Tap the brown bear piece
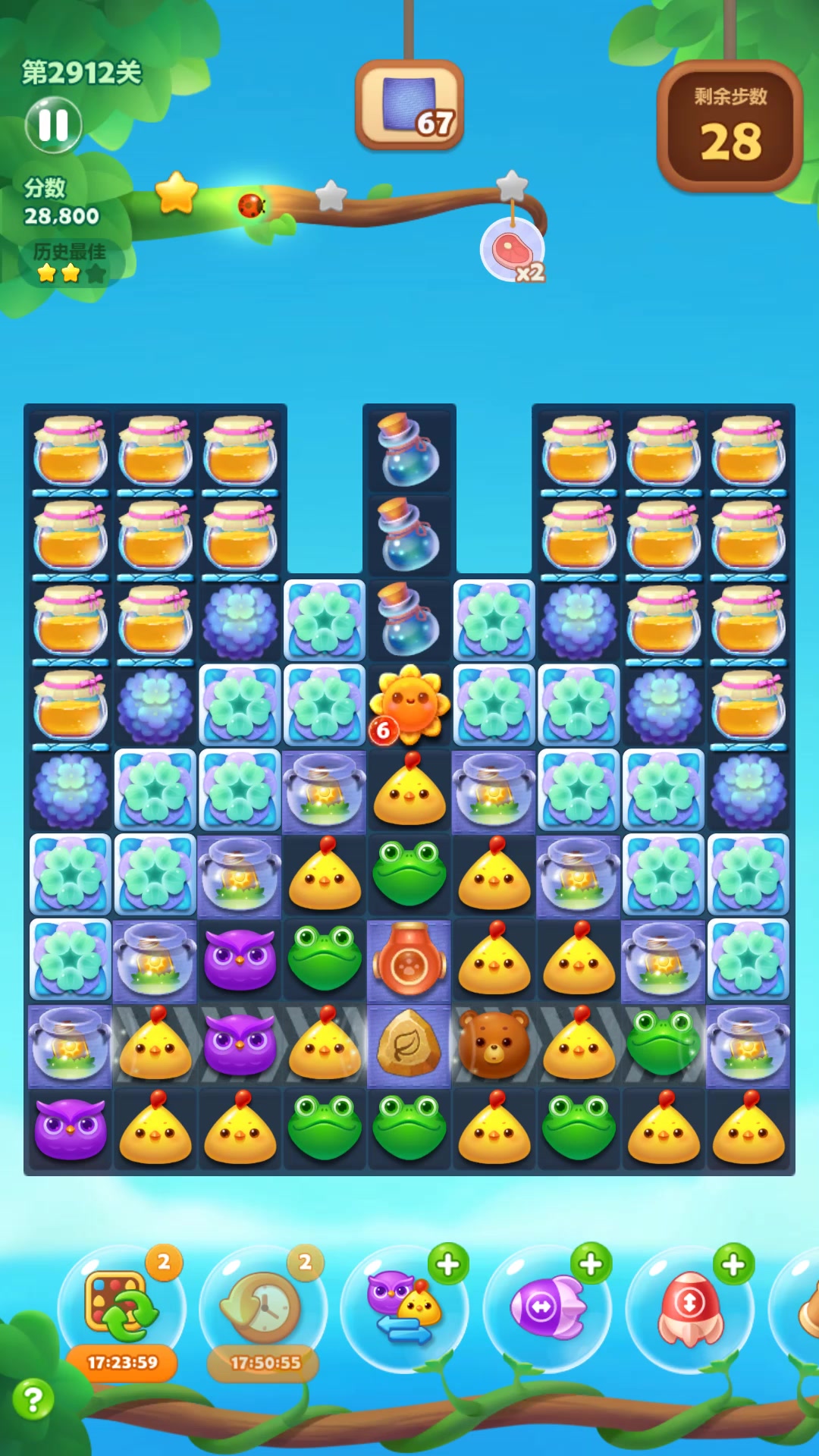Image resolution: width=819 pixels, height=1456 pixels. (494, 1045)
